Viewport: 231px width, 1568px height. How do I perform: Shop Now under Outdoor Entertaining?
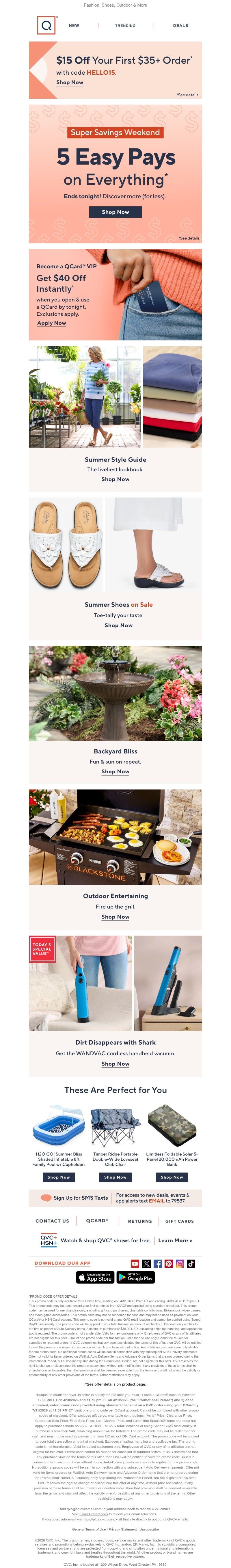(x=115, y=917)
